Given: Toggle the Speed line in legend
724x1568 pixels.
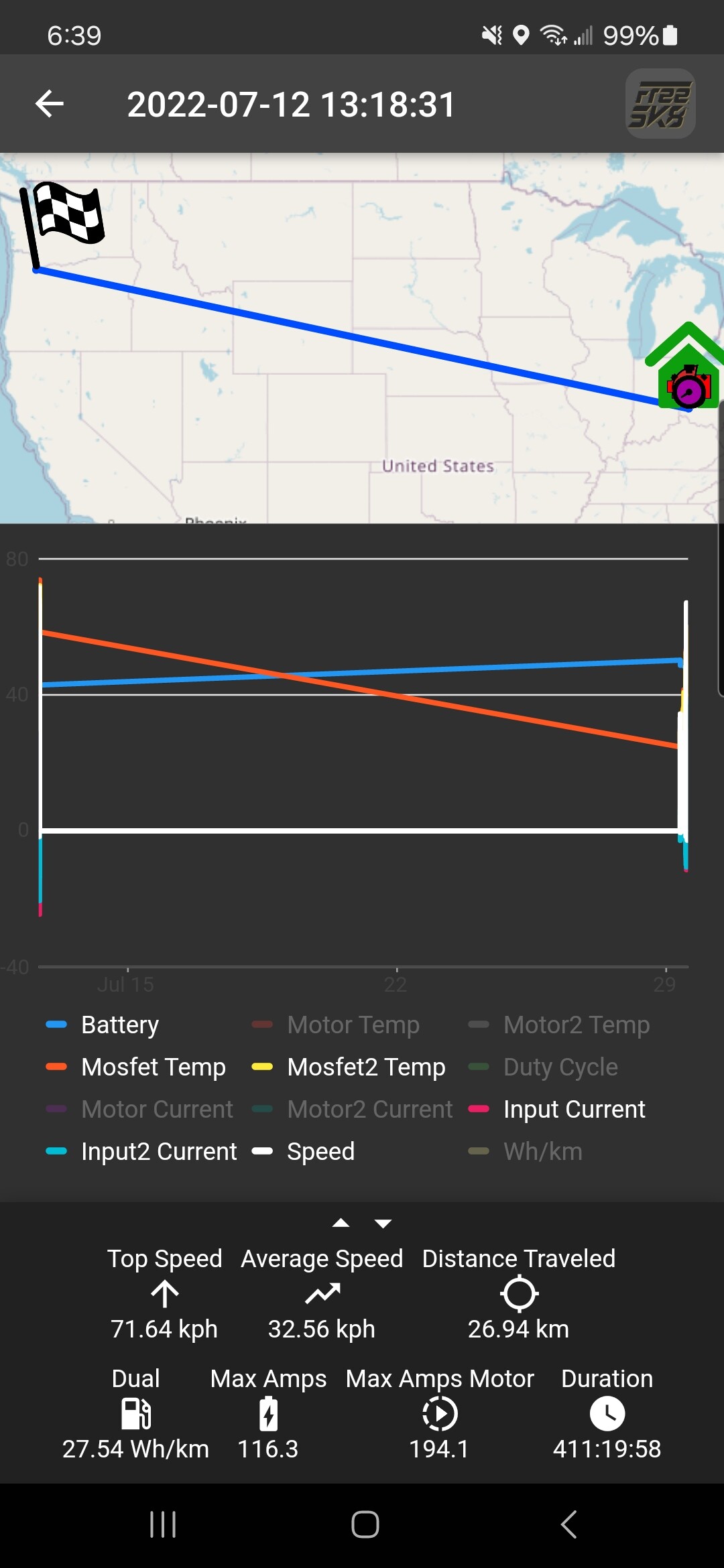Looking at the screenshot, I should (x=303, y=1151).
